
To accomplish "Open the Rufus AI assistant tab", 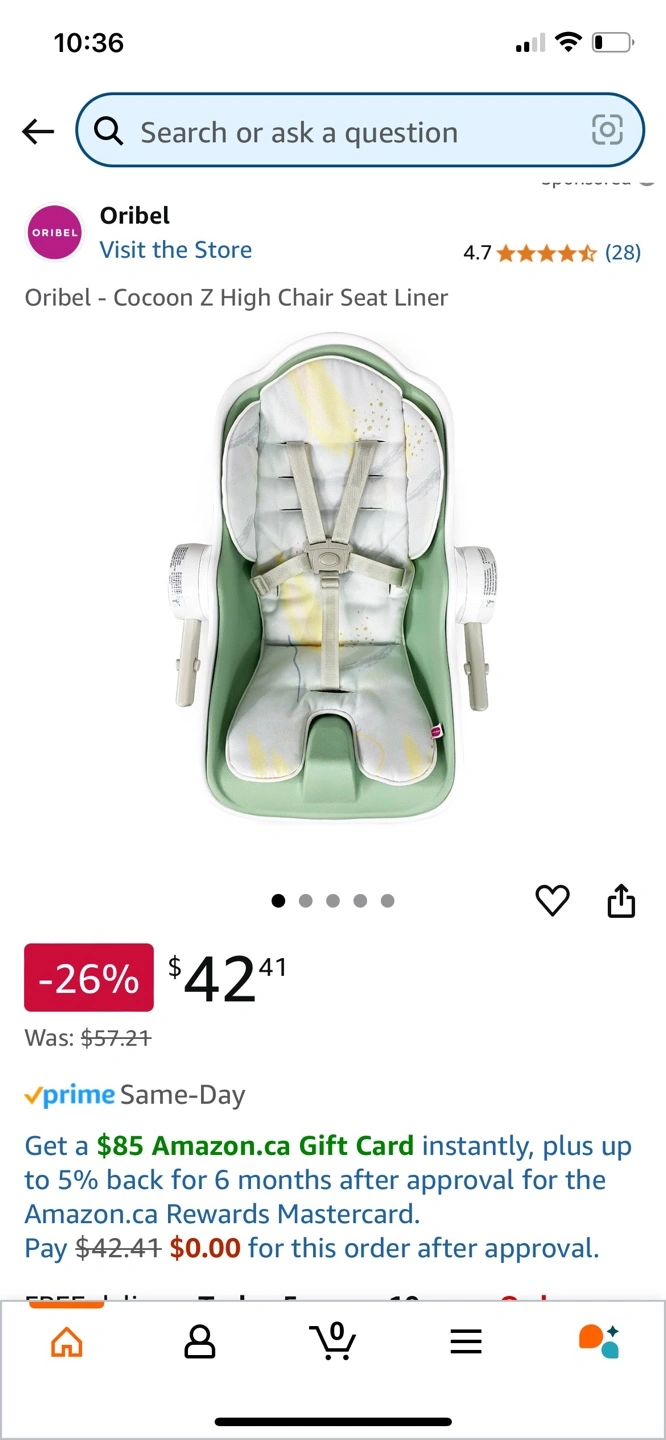I will 599,1341.
